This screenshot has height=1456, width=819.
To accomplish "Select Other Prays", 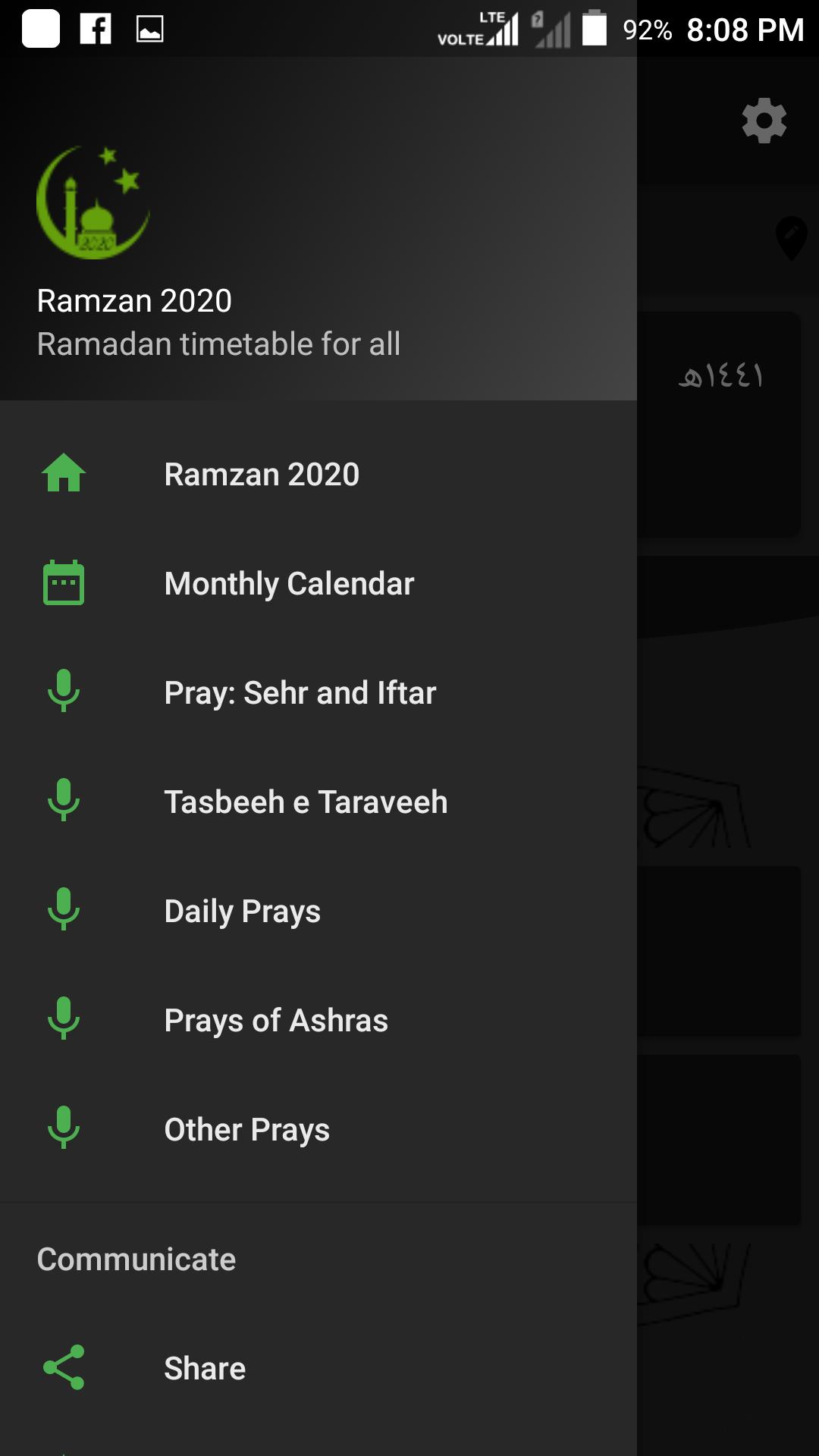I will tap(318, 1129).
